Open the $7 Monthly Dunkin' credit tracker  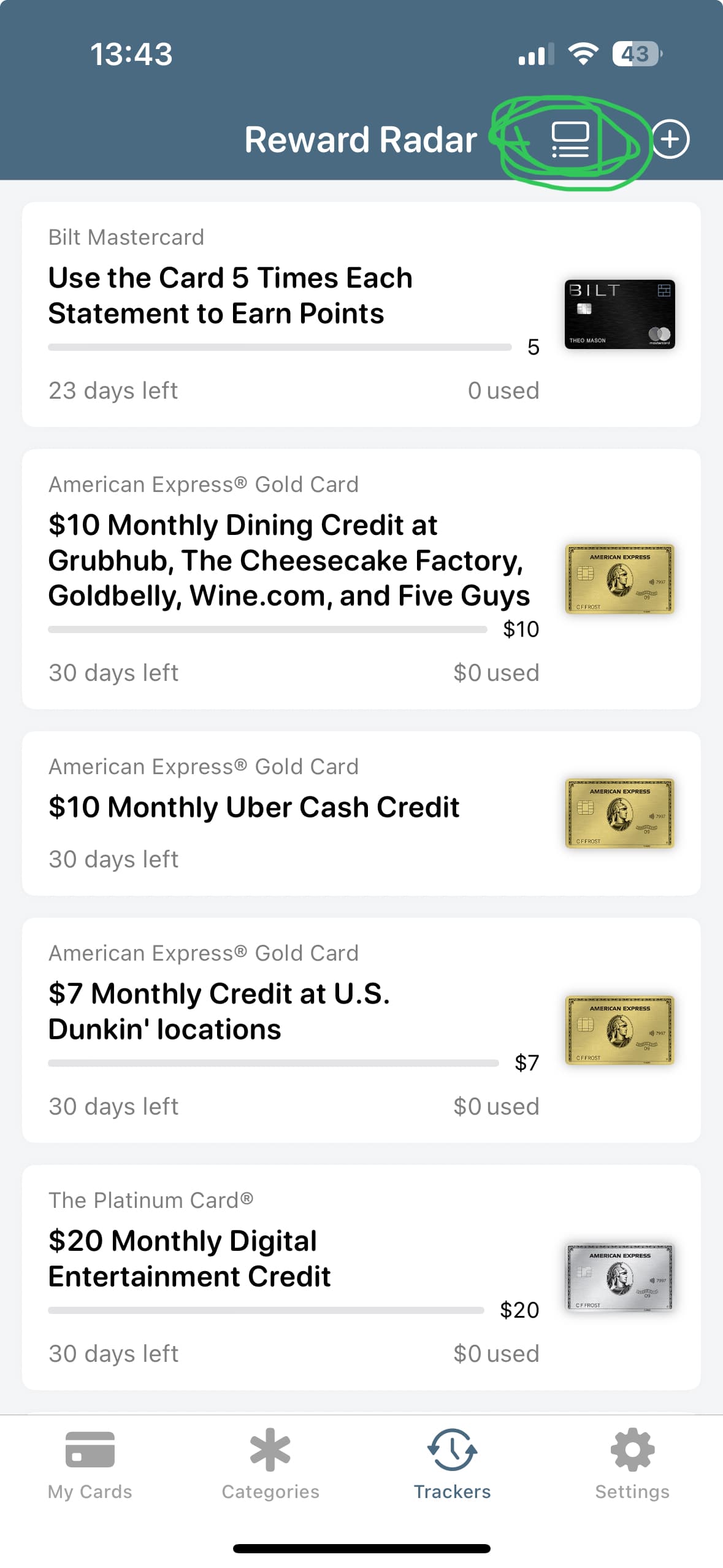click(361, 1030)
